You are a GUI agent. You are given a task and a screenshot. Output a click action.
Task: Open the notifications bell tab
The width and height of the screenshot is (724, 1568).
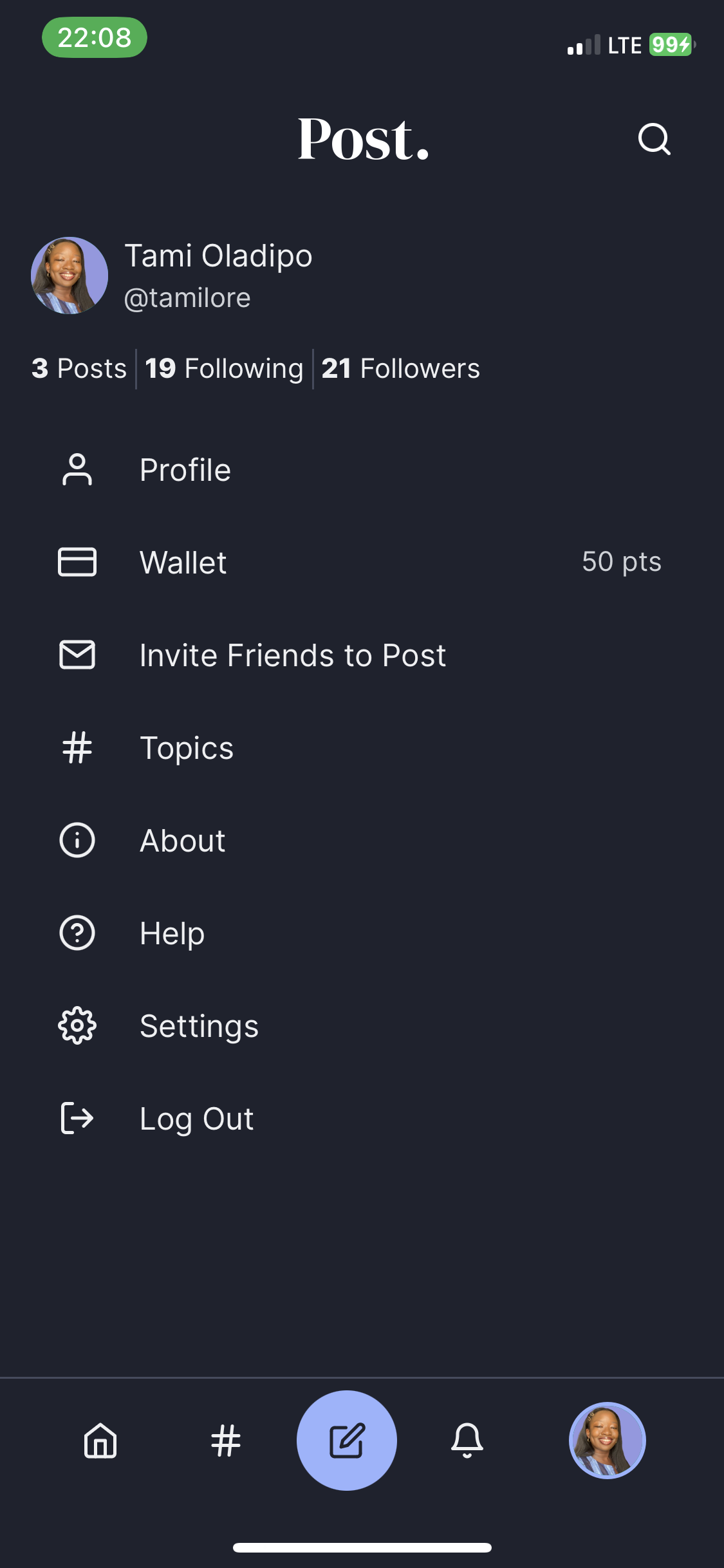pos(467,1441)
